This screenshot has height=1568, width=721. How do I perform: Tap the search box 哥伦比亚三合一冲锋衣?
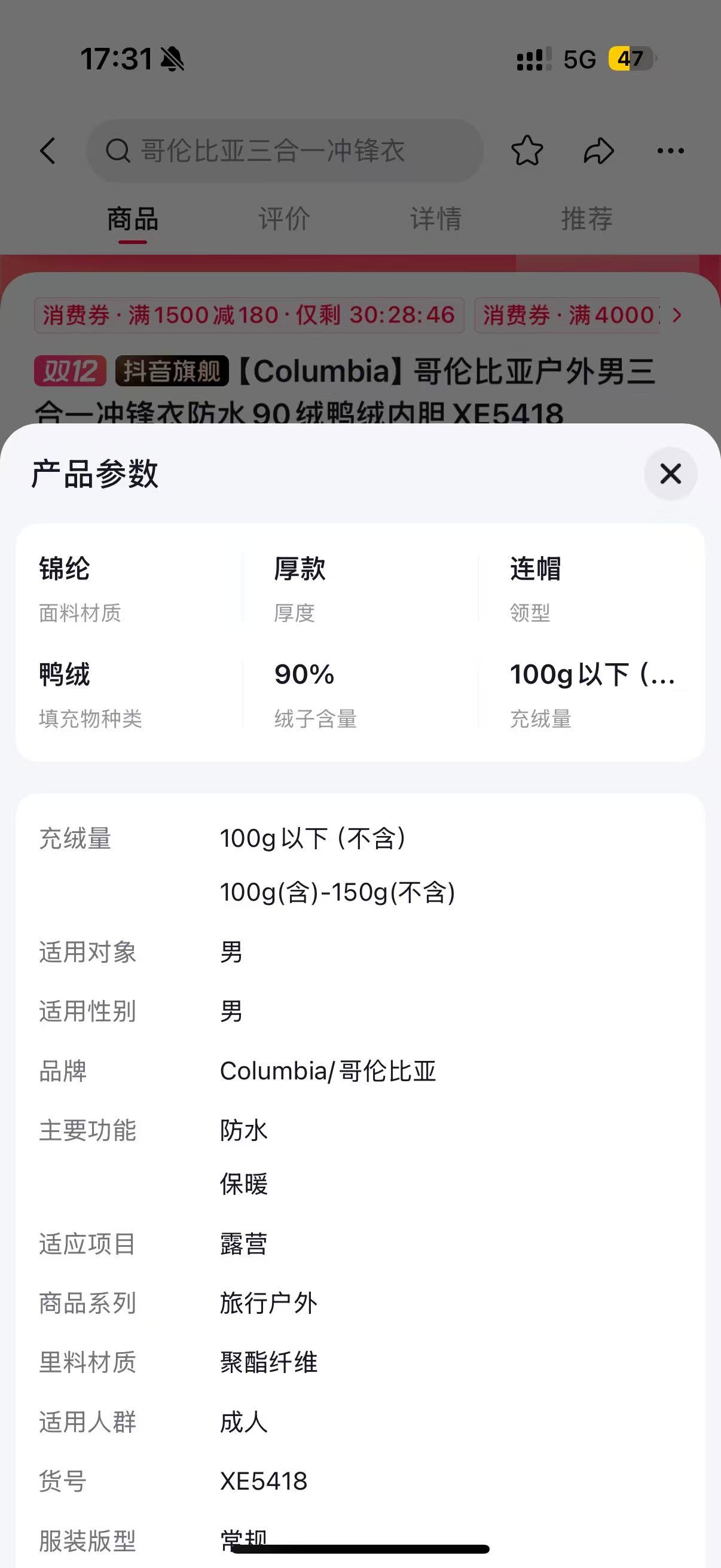[x=285, y=150]
